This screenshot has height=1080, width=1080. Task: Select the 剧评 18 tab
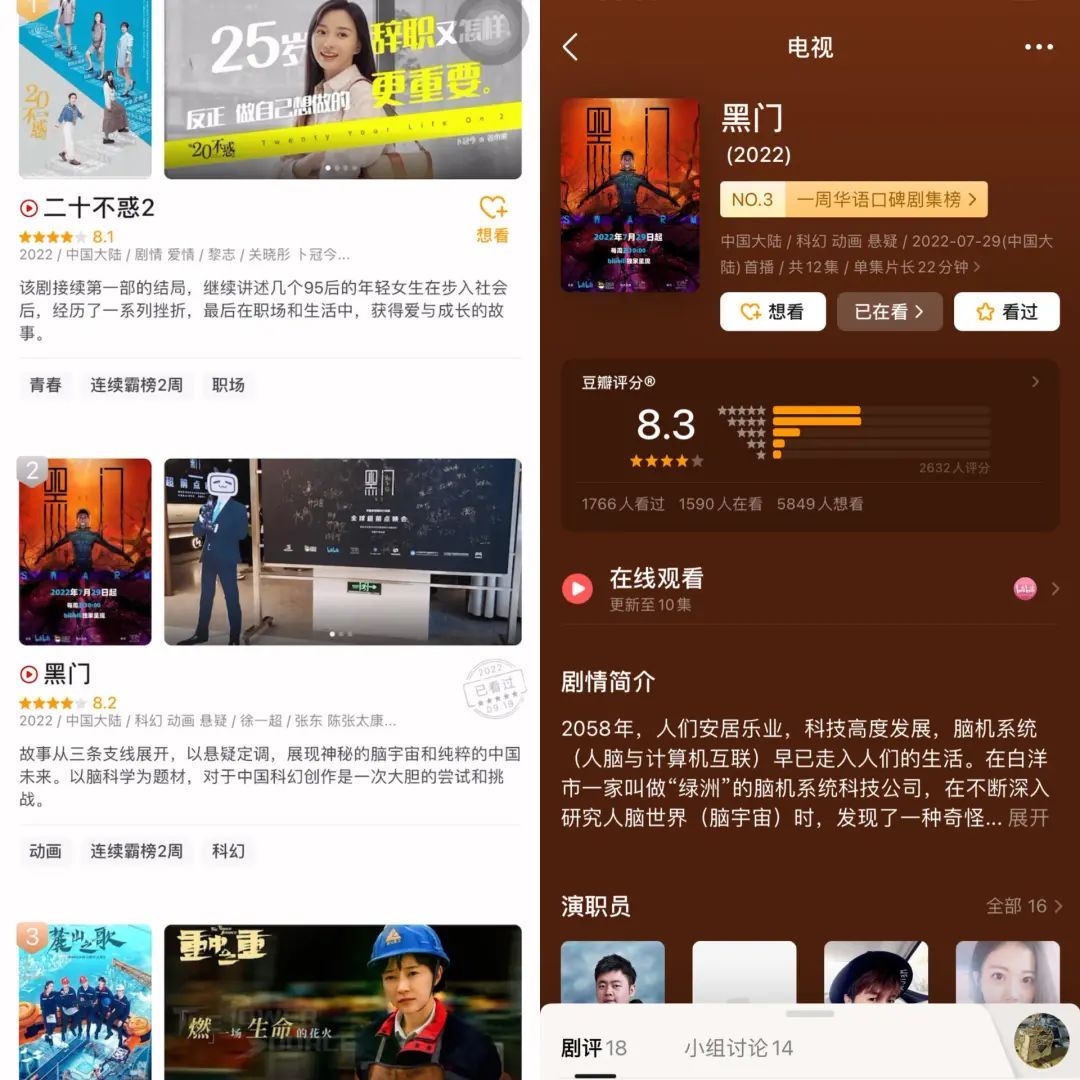pyautogui.click(x=593, y=1047)
